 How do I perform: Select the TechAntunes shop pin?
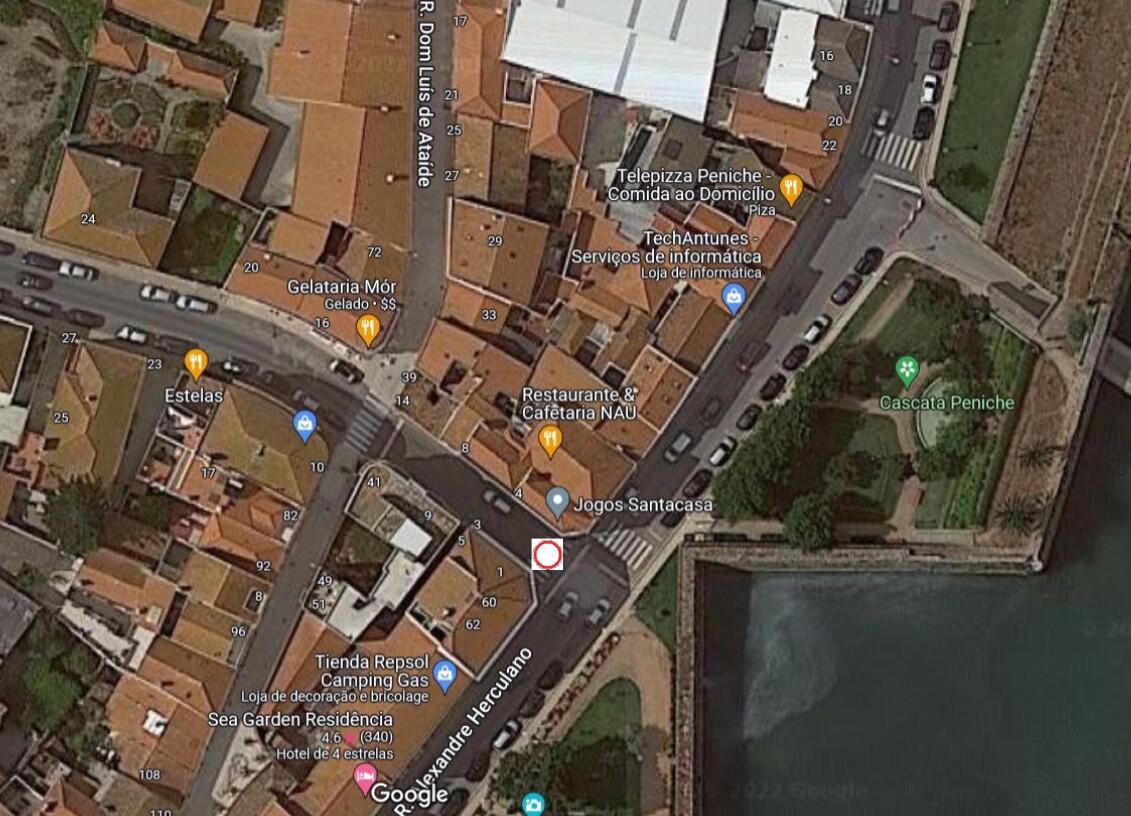tap(734, 297)
